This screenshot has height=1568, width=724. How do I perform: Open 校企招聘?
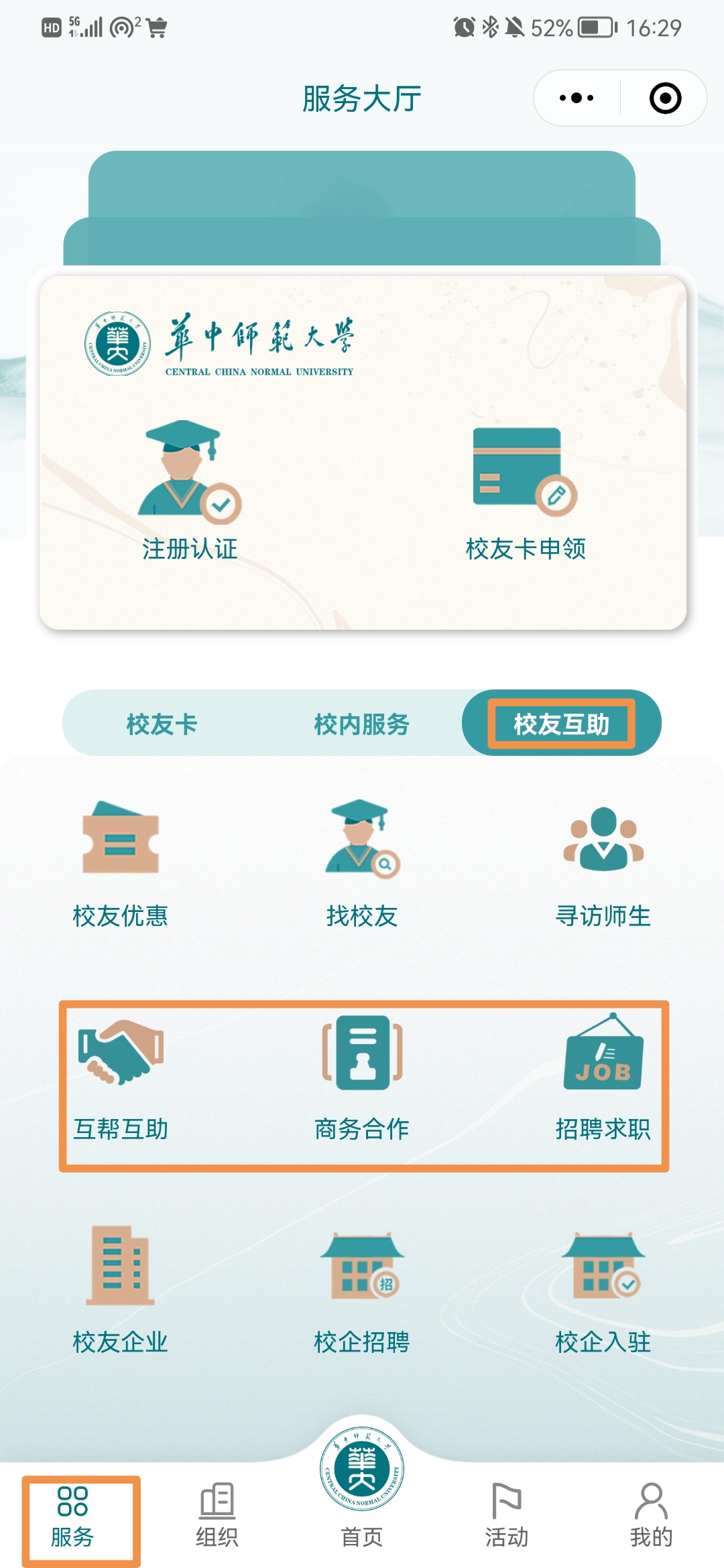coord(362,1293)
